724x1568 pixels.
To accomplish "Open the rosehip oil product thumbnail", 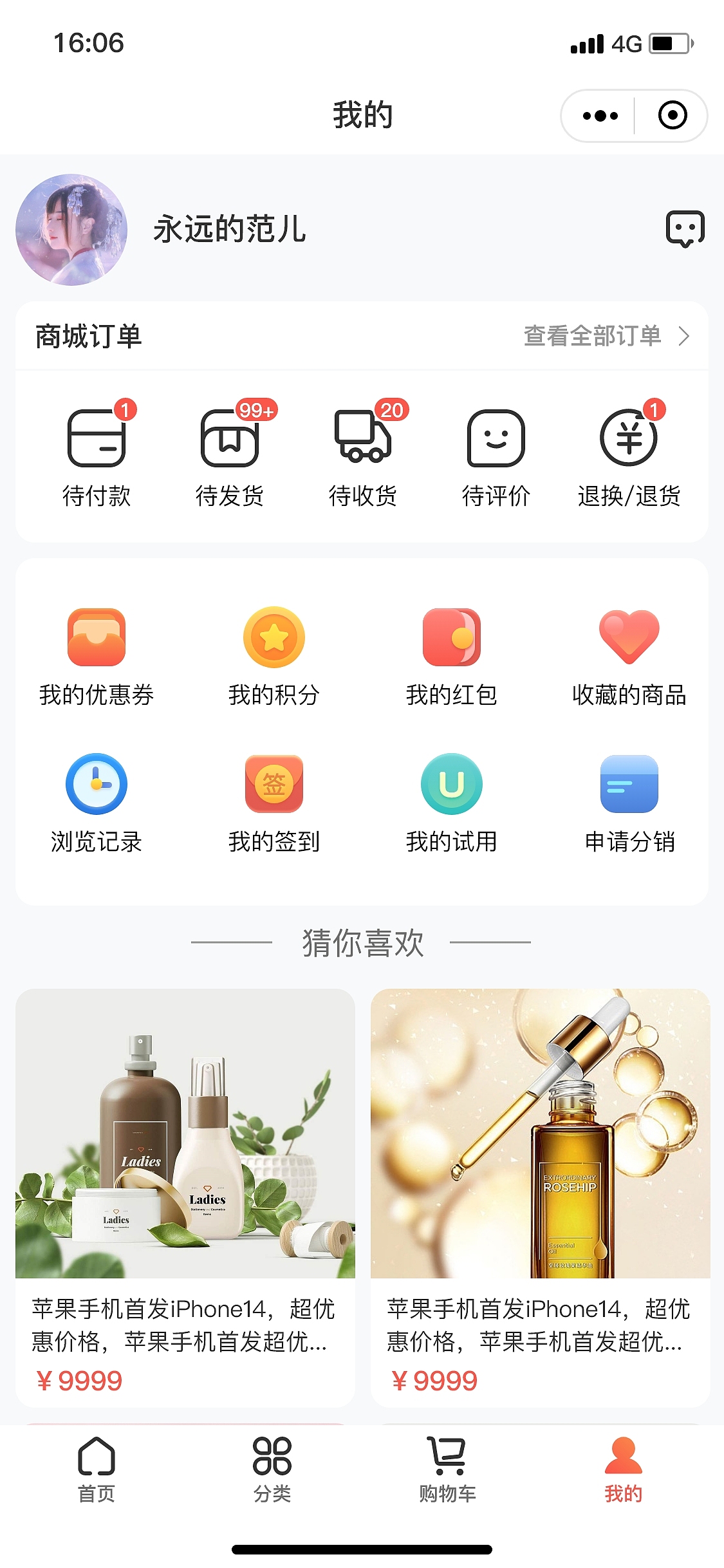I will pos(539,1133).
